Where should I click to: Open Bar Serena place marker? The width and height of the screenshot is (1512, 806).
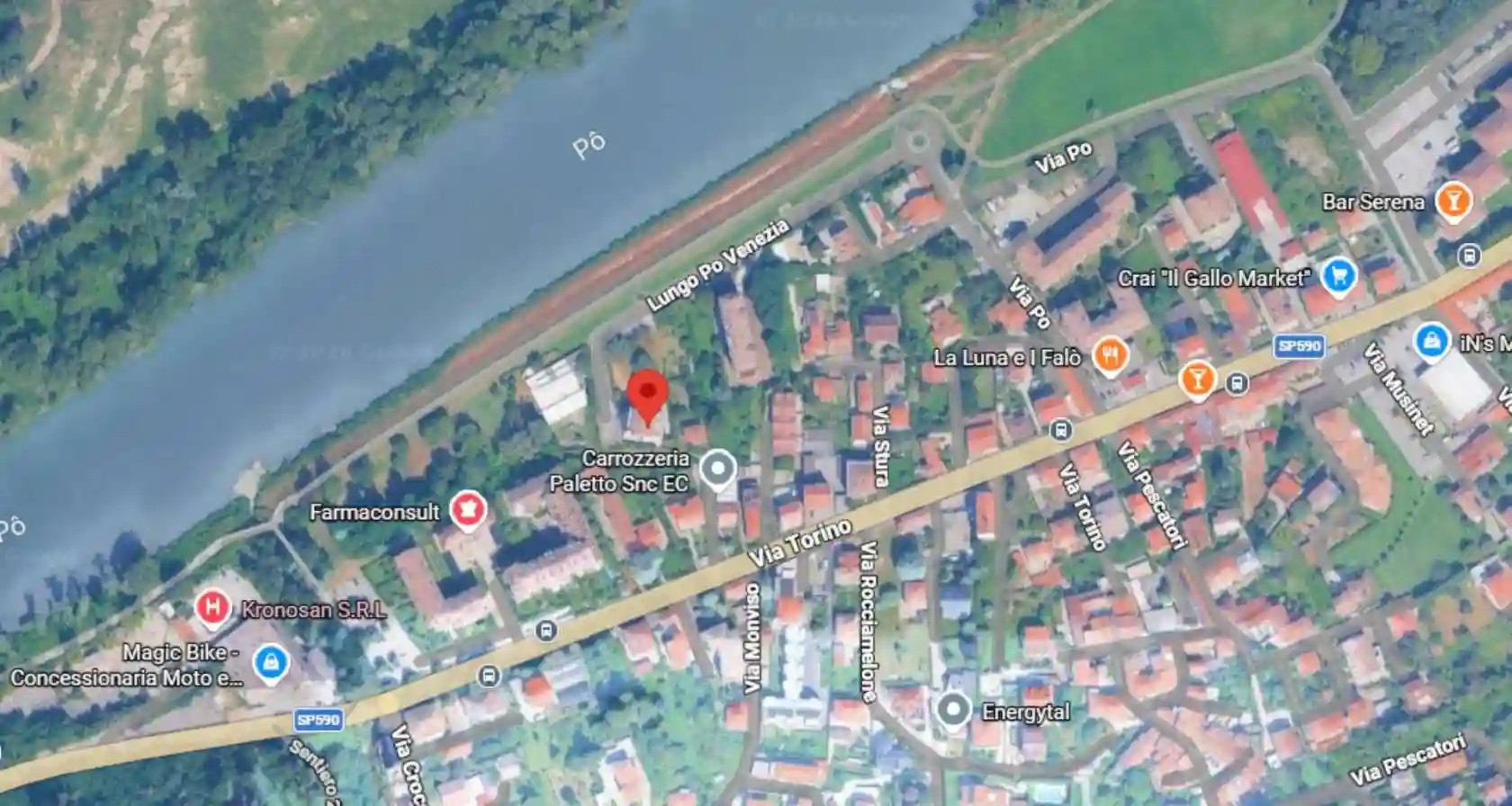click(1453, 201)
